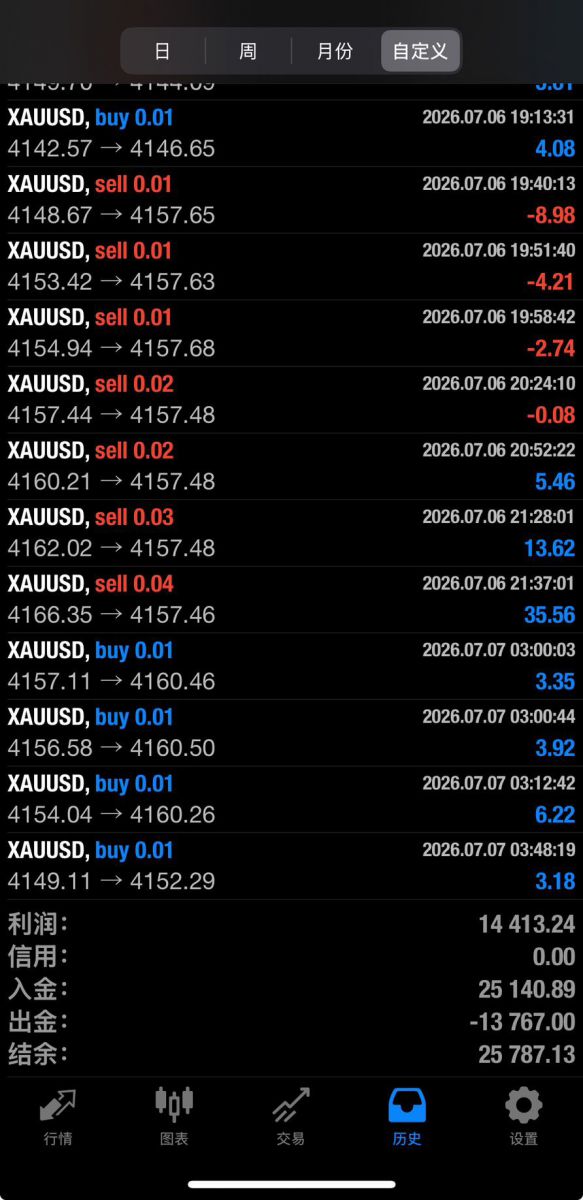Expand the sell trade with -8.98 loss
Image resolution: width=583 pixels, height=1200 pixels.
click(x=291, y=200)
